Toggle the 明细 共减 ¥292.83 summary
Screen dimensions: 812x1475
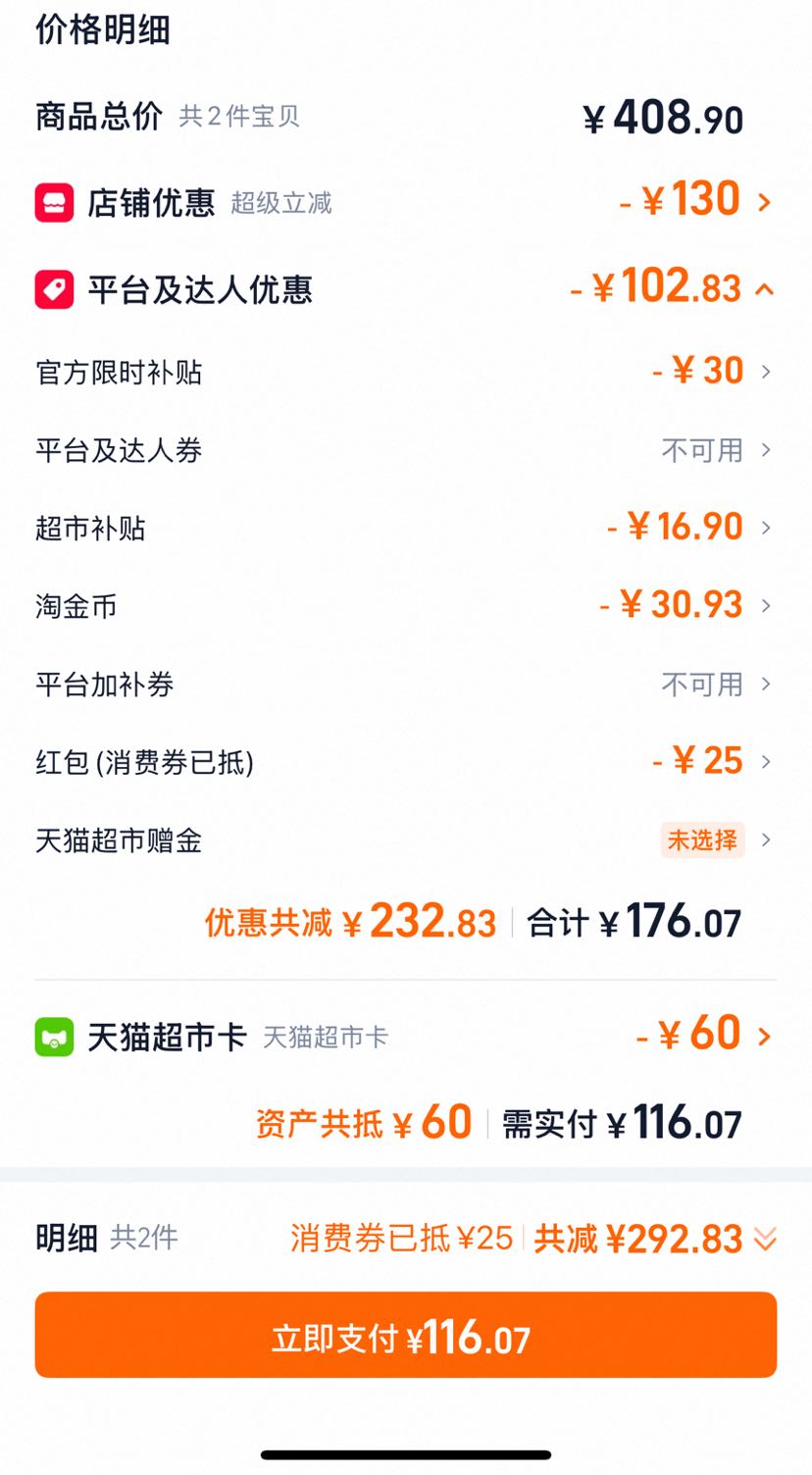tap(405, 1238)
